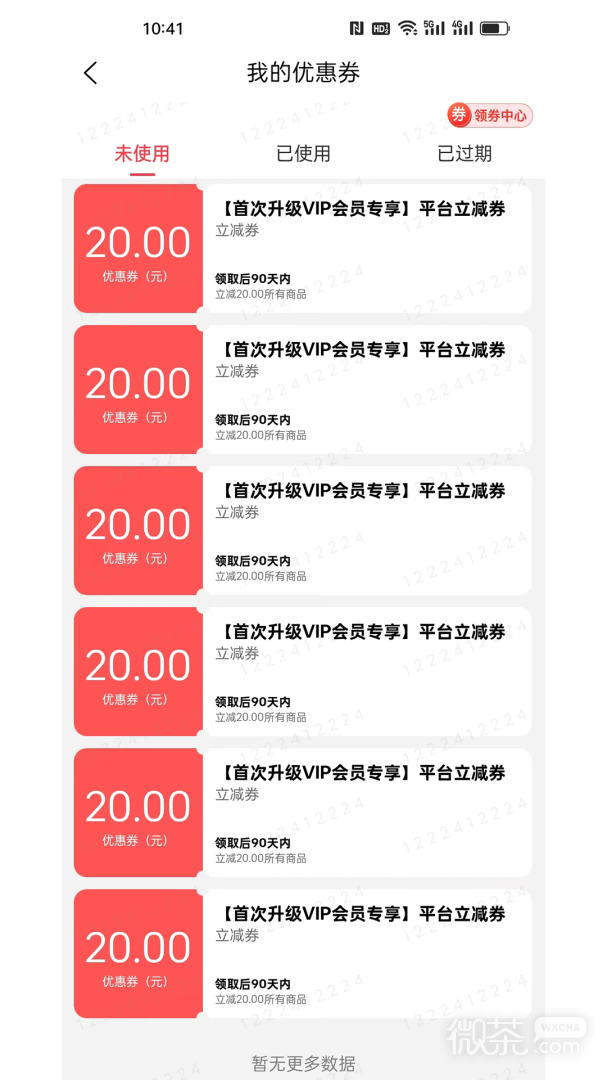The width and height of the screenshot is (607, 1080).
Task: Select the 未使用 tab
Action: (x=142, y=153)
